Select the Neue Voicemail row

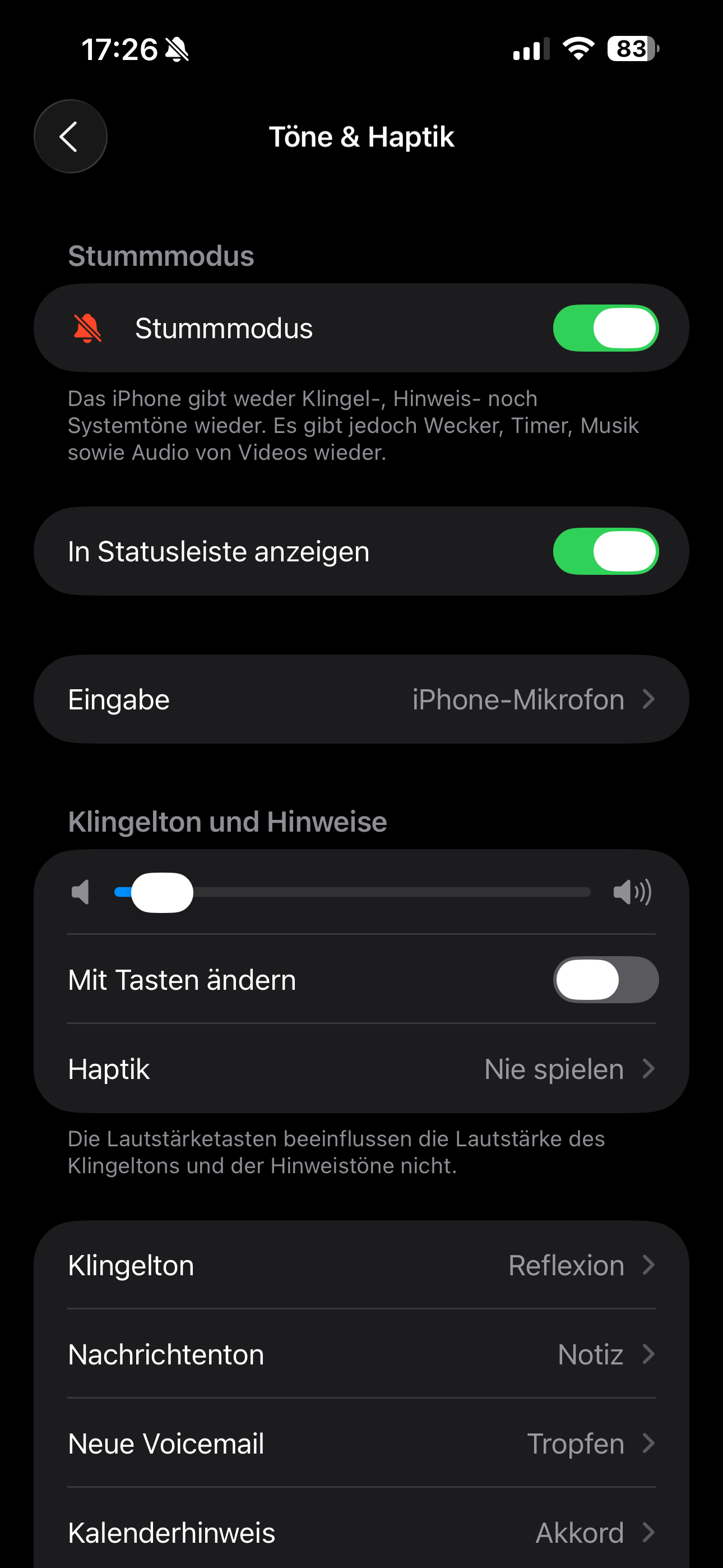[361, 1444]
